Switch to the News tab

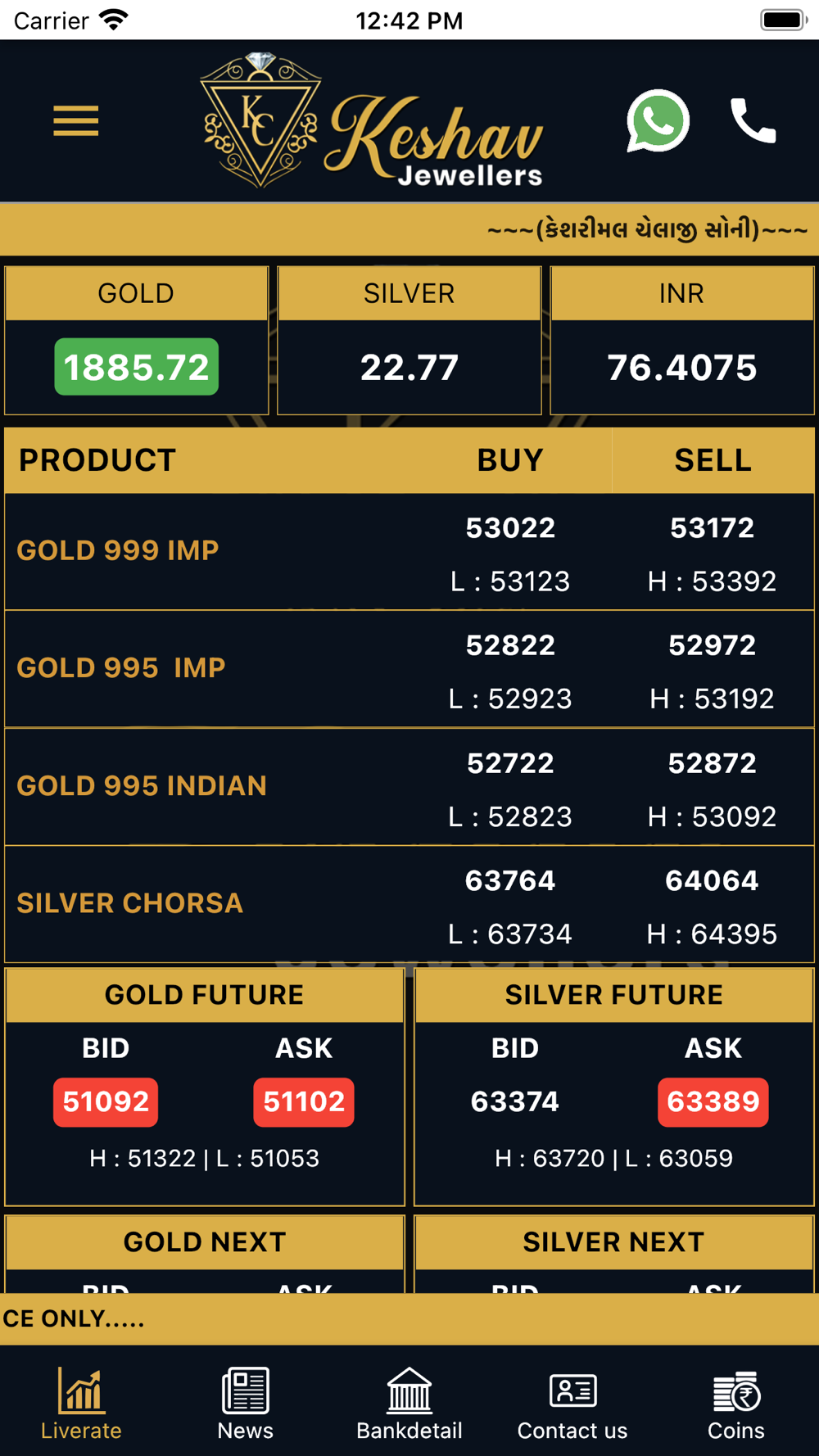point(245,1404)
